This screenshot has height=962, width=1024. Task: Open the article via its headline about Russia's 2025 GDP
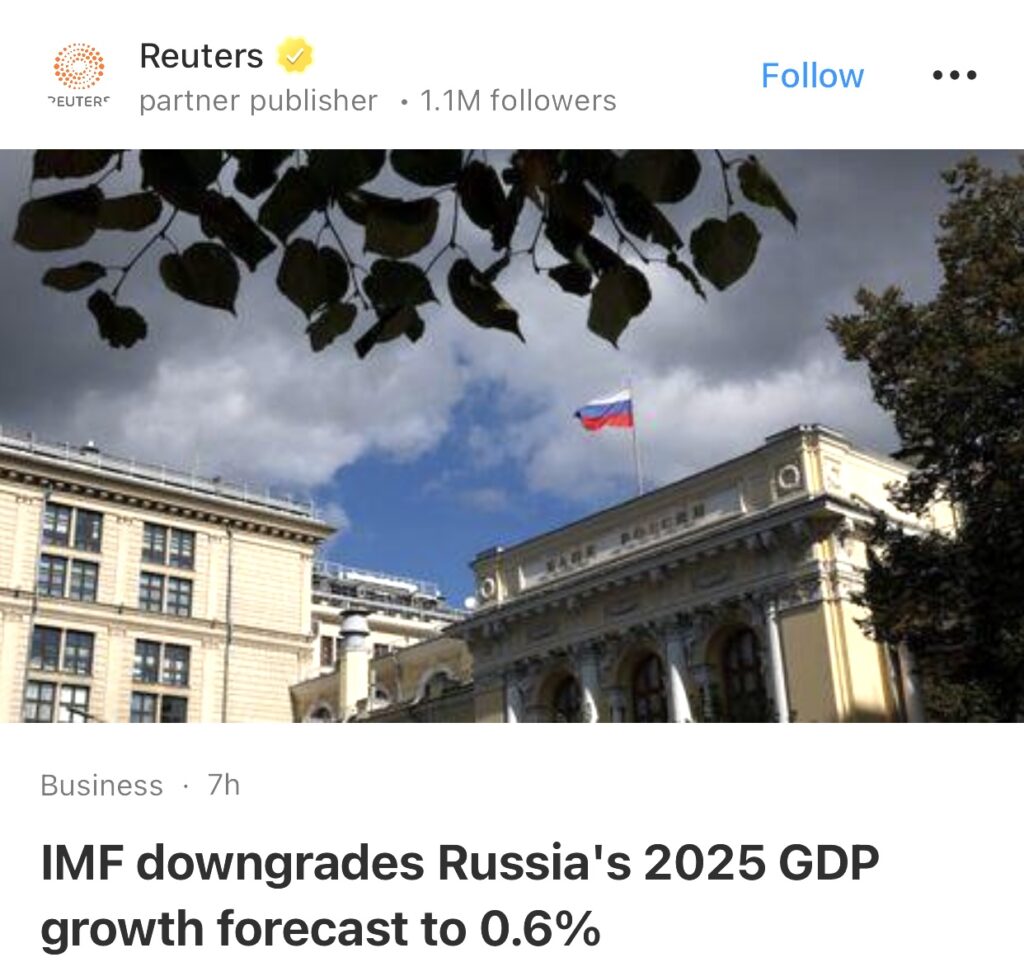[460, 895]
